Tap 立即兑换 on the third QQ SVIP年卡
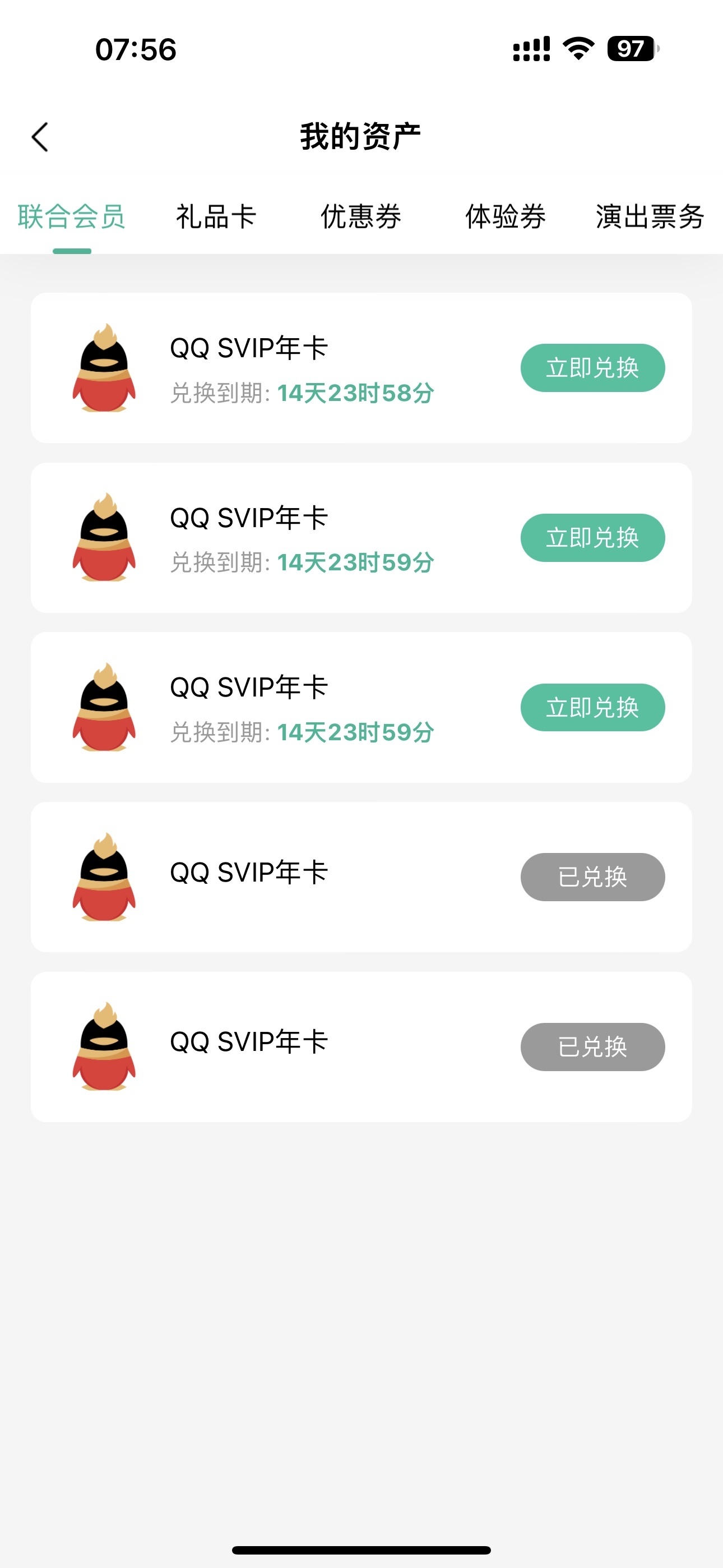Viewport: 723px width, 1568px height. click(x=592, y=706)
